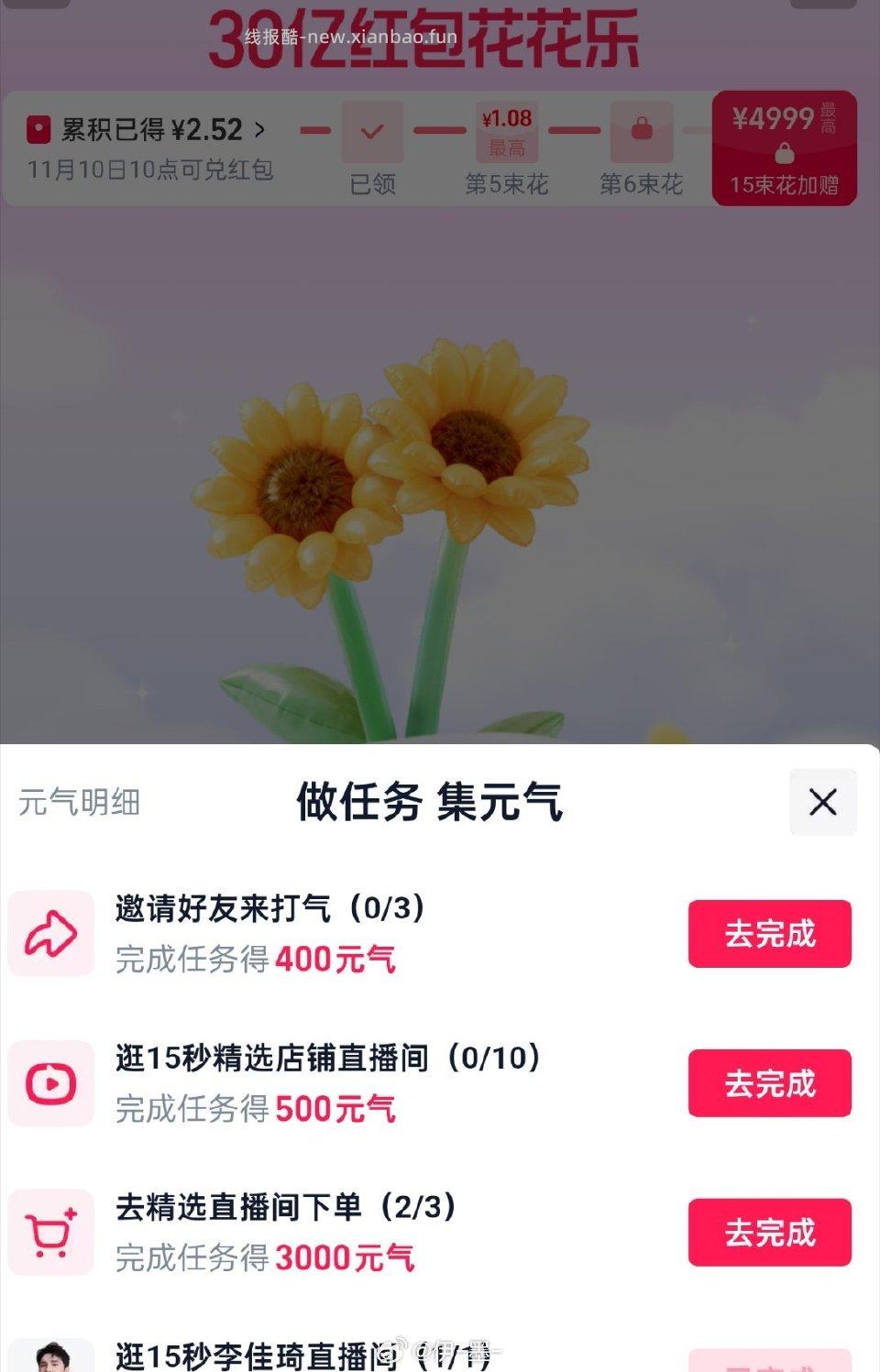Open the 元气明细 records page
This screenshot has width=880, height=1372.
[x=80, y=803]
